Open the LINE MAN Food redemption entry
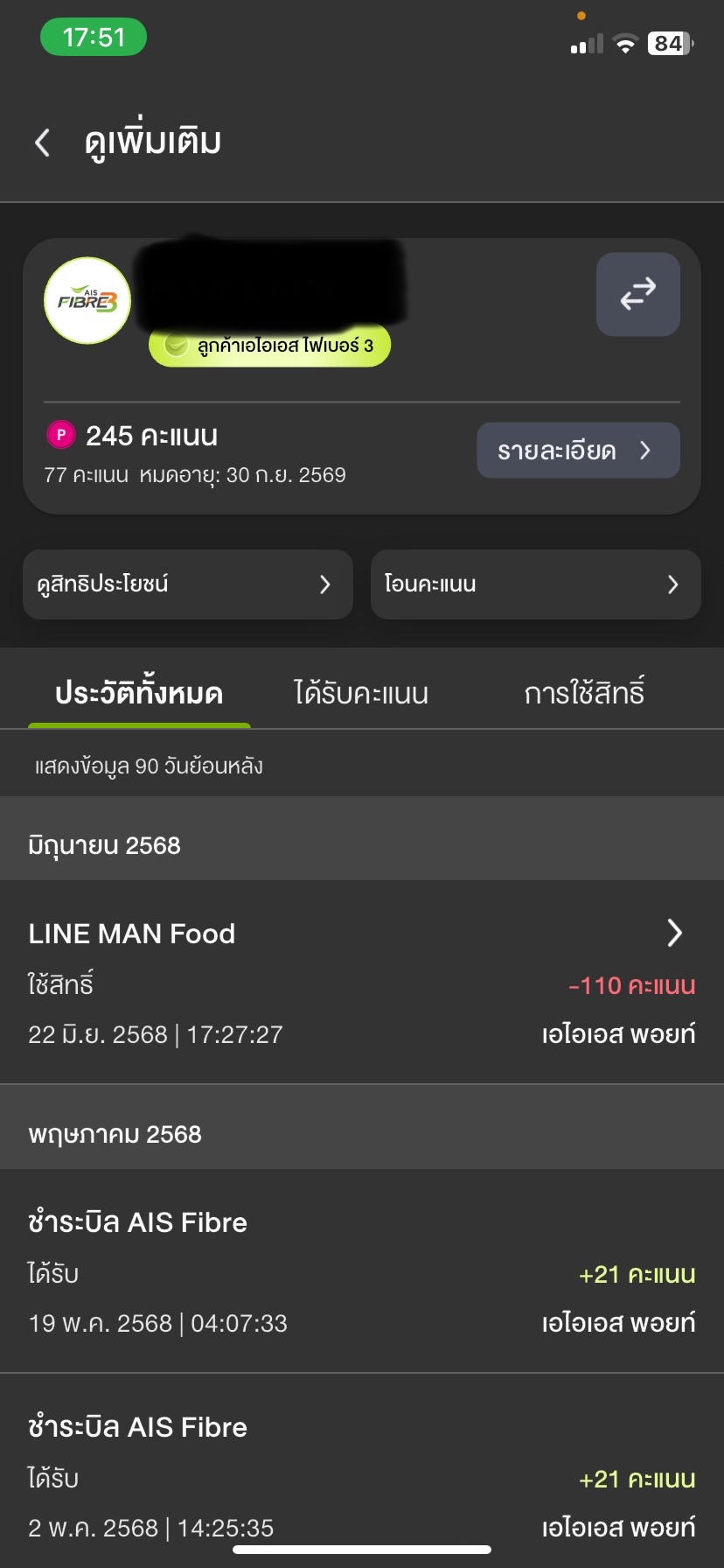Screen dimensions: 724x1568 (362, 983)
